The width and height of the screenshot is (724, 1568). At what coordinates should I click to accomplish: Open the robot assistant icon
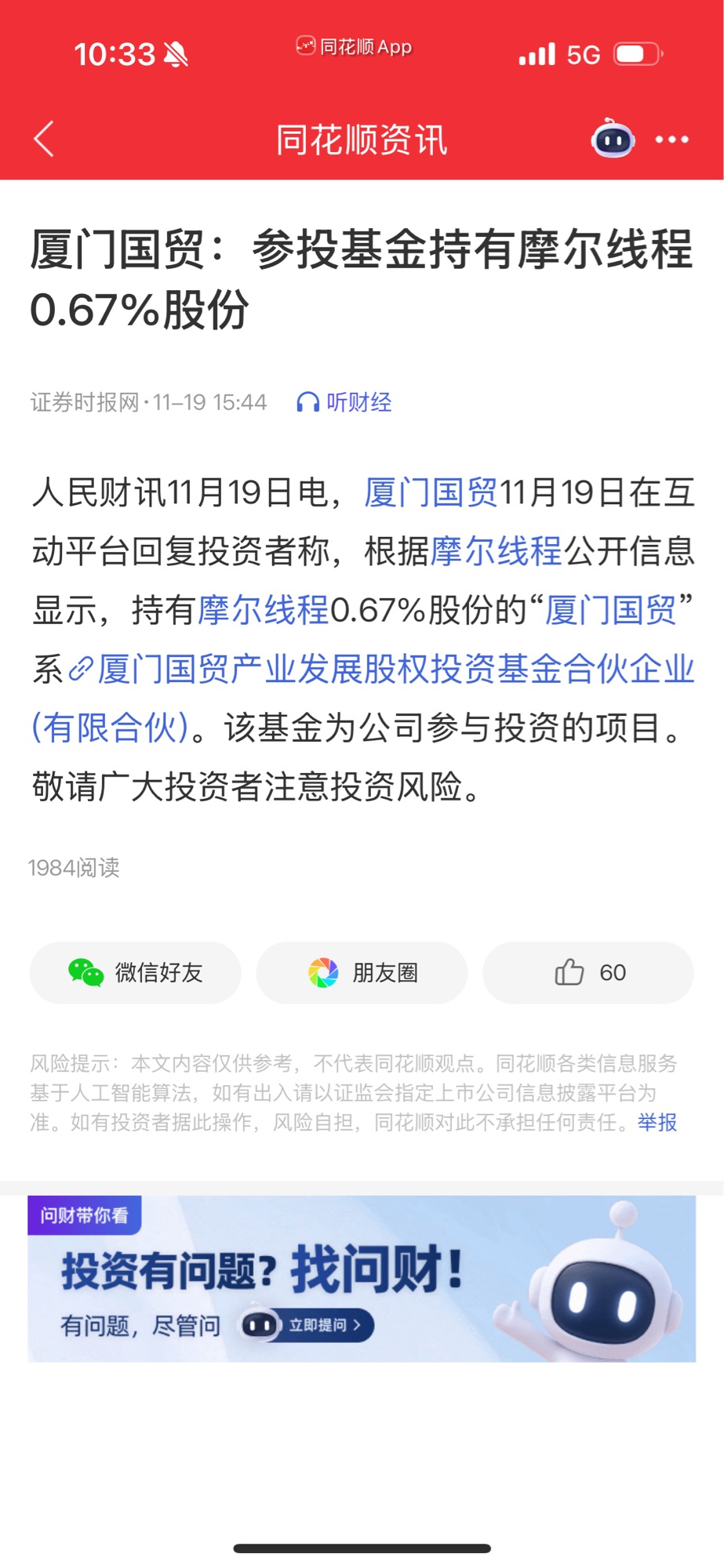[x=612, y=140]
